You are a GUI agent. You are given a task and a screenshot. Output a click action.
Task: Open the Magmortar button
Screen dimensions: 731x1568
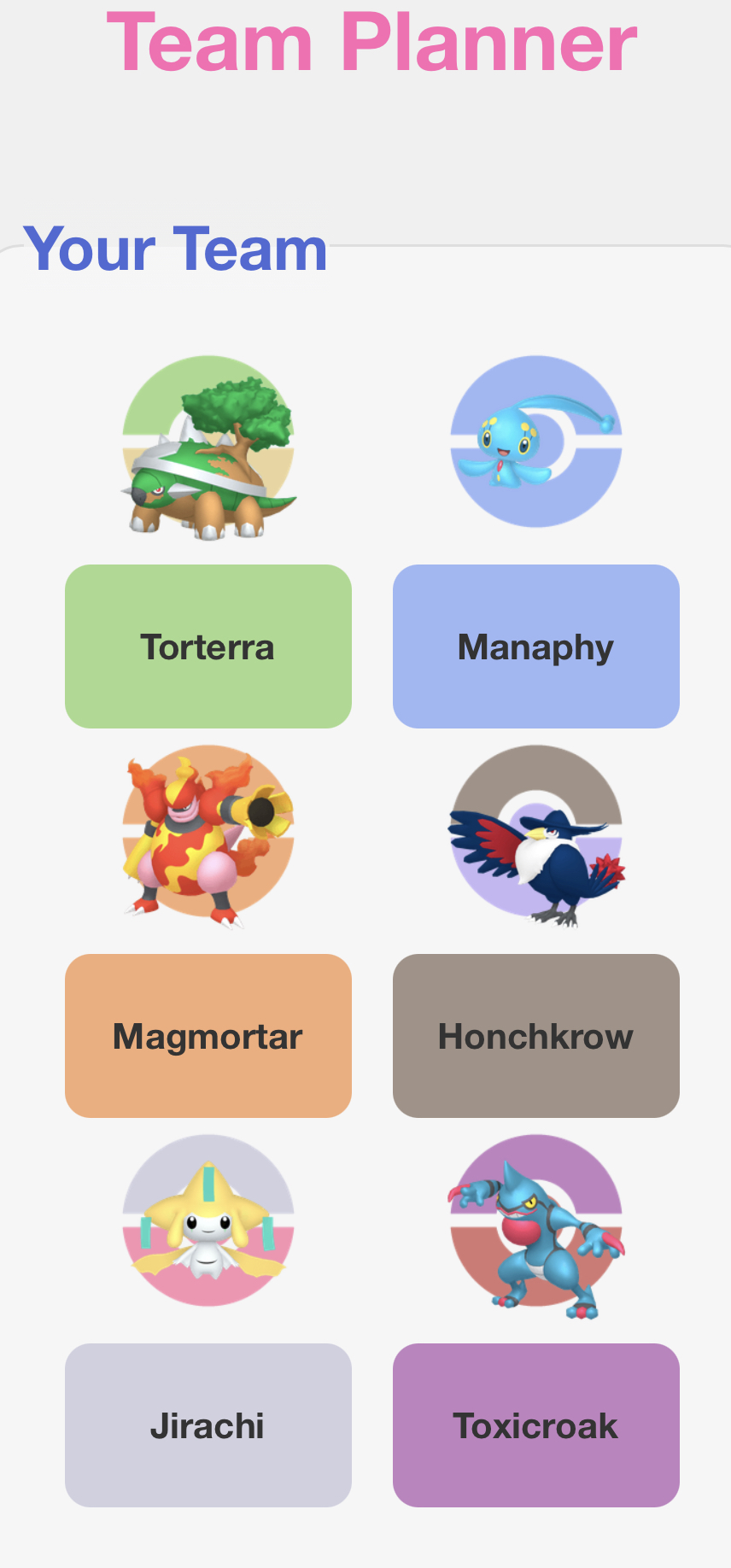208,1036
